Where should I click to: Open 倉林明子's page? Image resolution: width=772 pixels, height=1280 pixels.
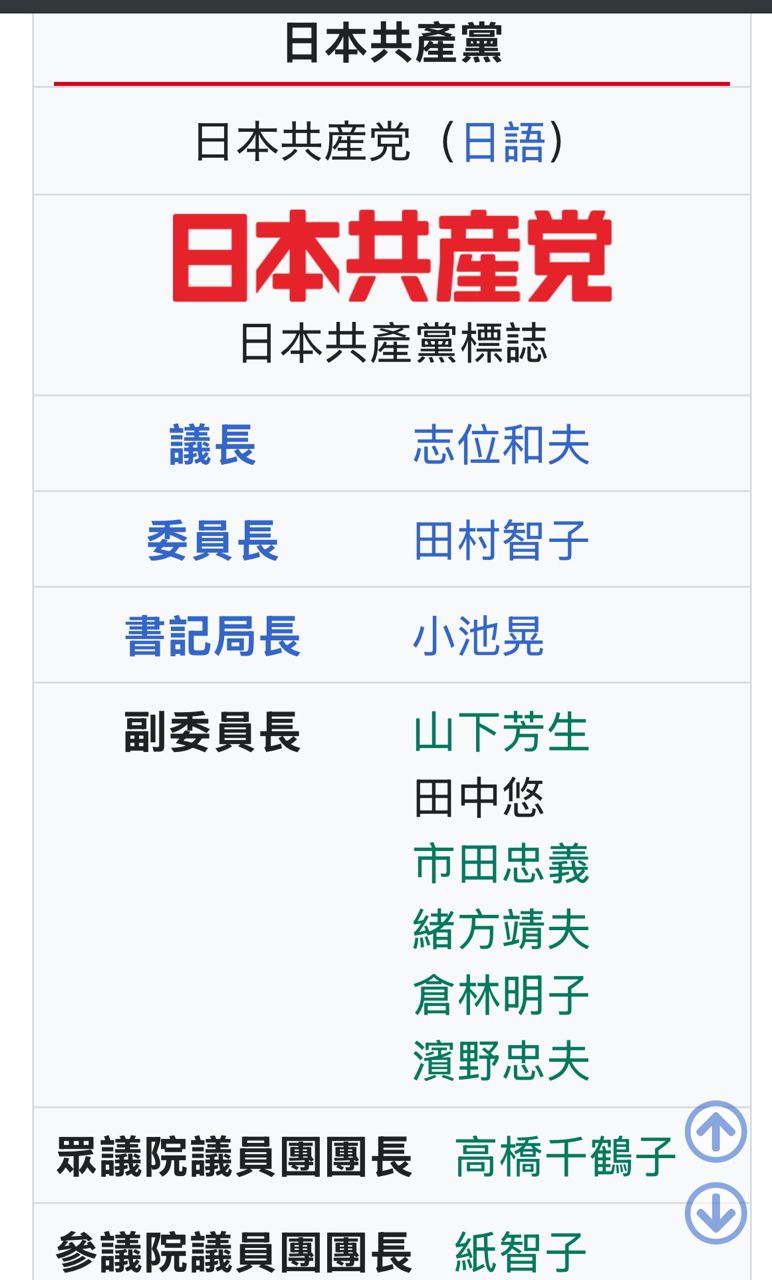(x=501, y=996)
